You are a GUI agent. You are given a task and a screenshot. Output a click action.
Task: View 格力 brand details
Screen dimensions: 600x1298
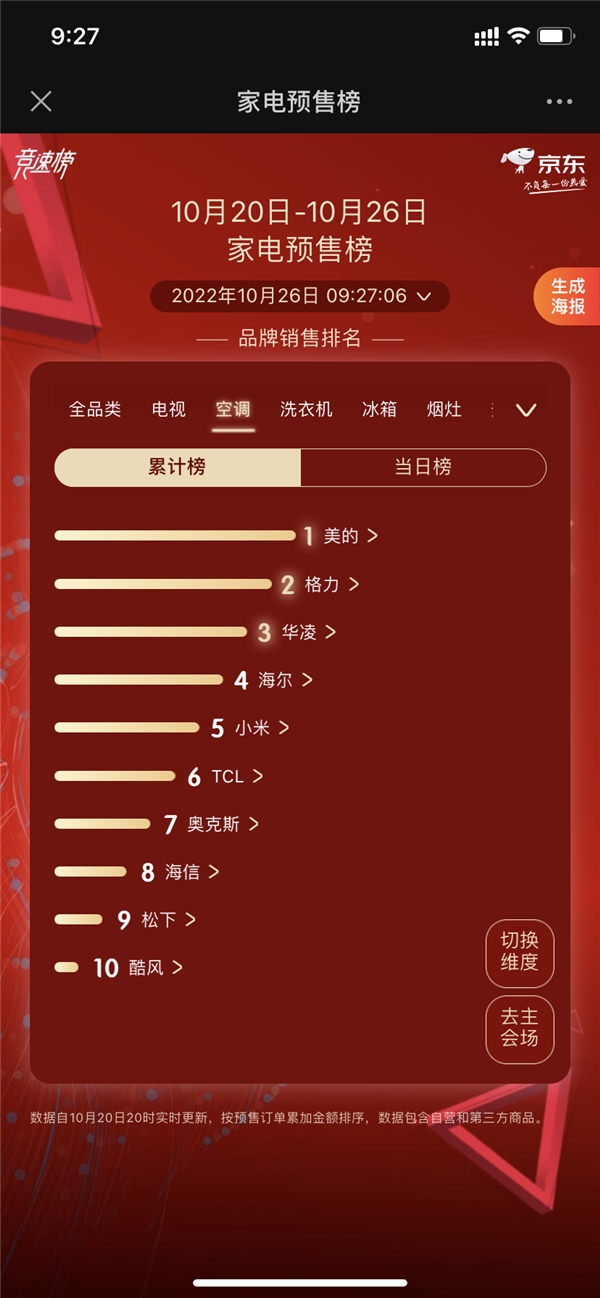click(332, 584)
